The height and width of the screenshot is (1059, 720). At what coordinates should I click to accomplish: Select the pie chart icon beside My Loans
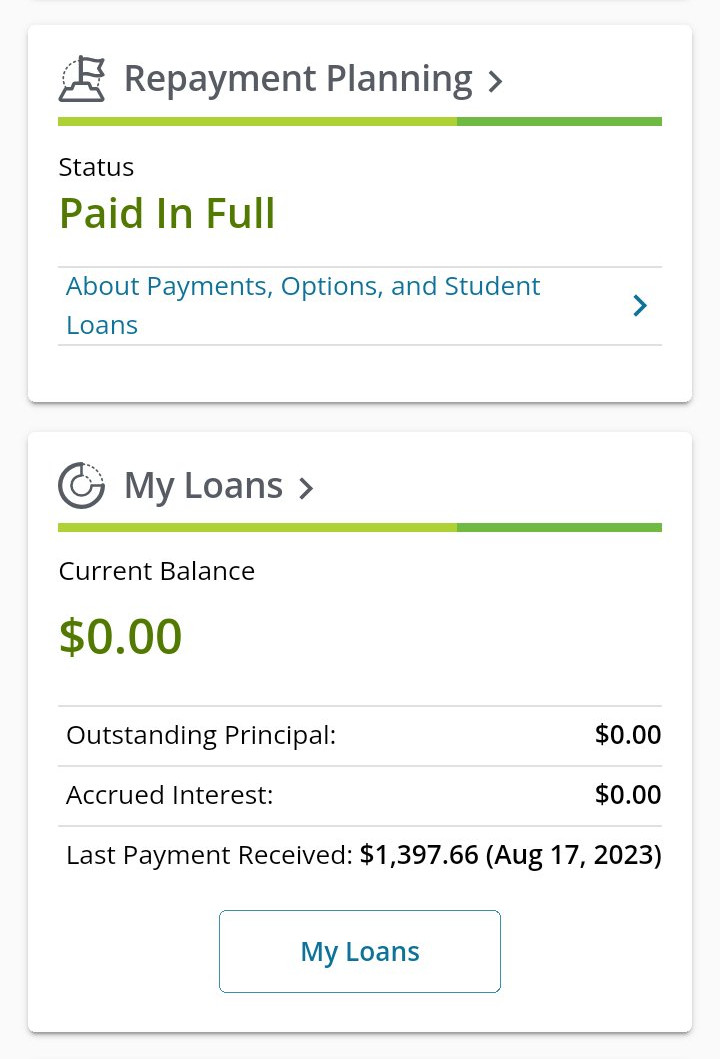pyautogui.click(x=81, y=485)
